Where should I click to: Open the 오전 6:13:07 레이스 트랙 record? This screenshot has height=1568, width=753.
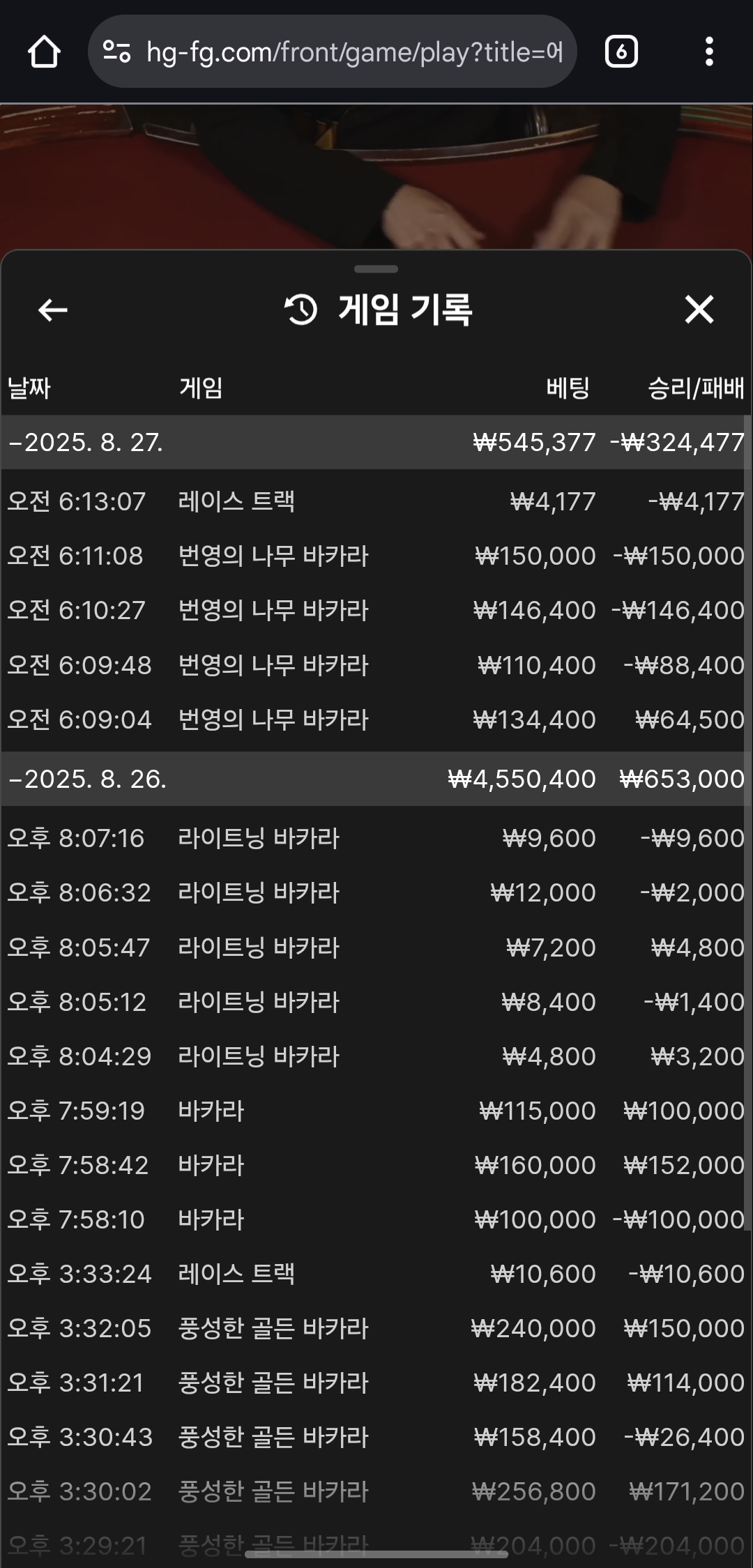pos(376,501)
